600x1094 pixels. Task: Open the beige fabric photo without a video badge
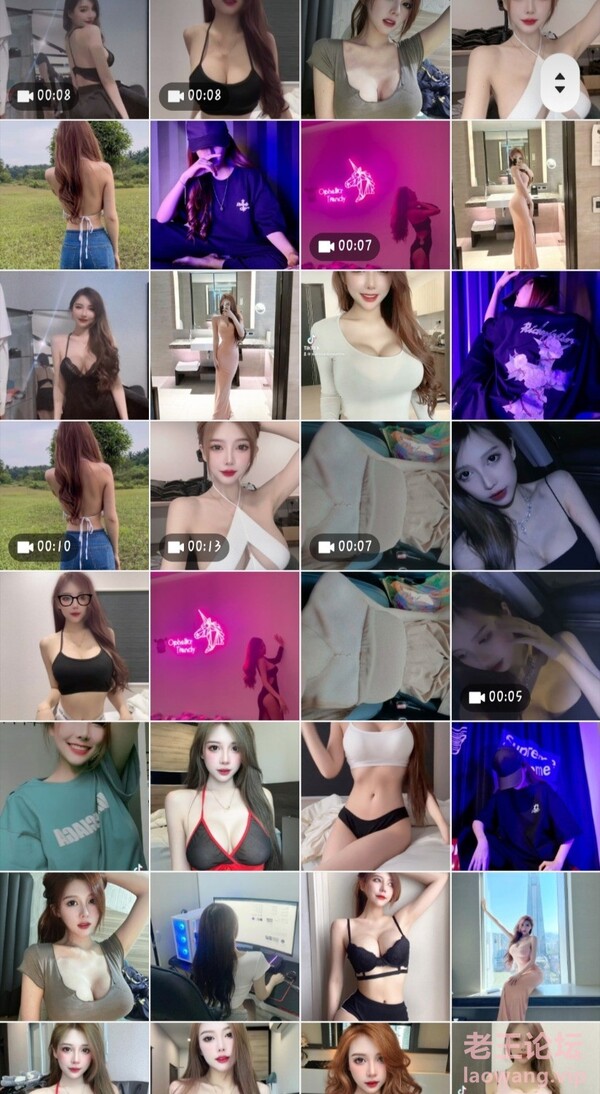click(375, 645)
